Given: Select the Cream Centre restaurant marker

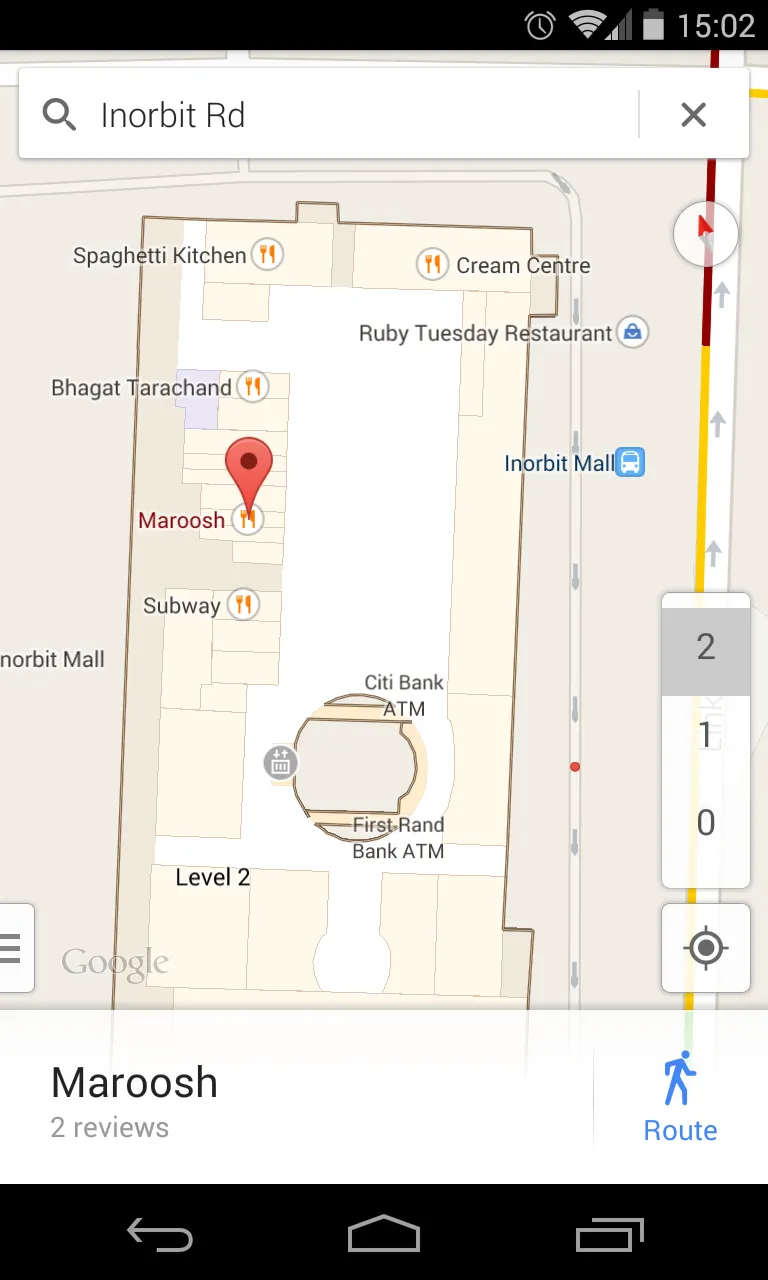Looking at the screenshot, I should coord(432,265).
